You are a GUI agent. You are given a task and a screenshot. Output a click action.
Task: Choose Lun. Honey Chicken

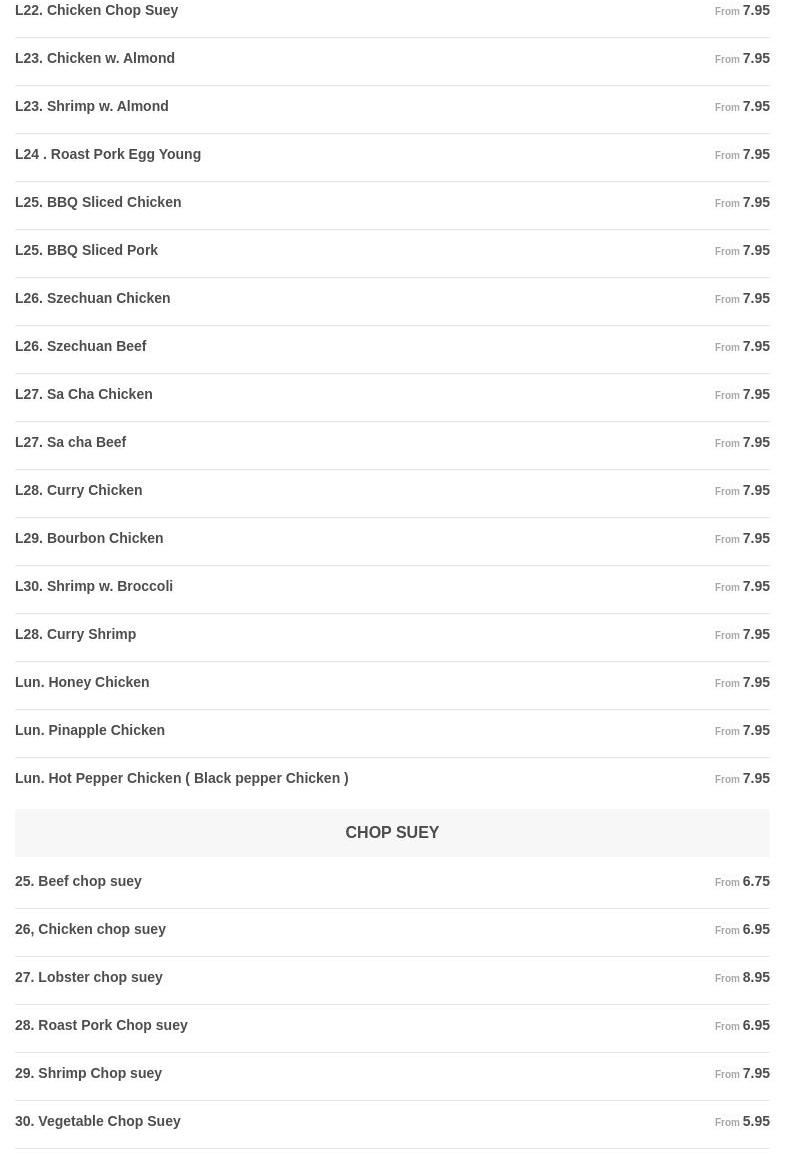pyautogui.click(x=82, y=682)
